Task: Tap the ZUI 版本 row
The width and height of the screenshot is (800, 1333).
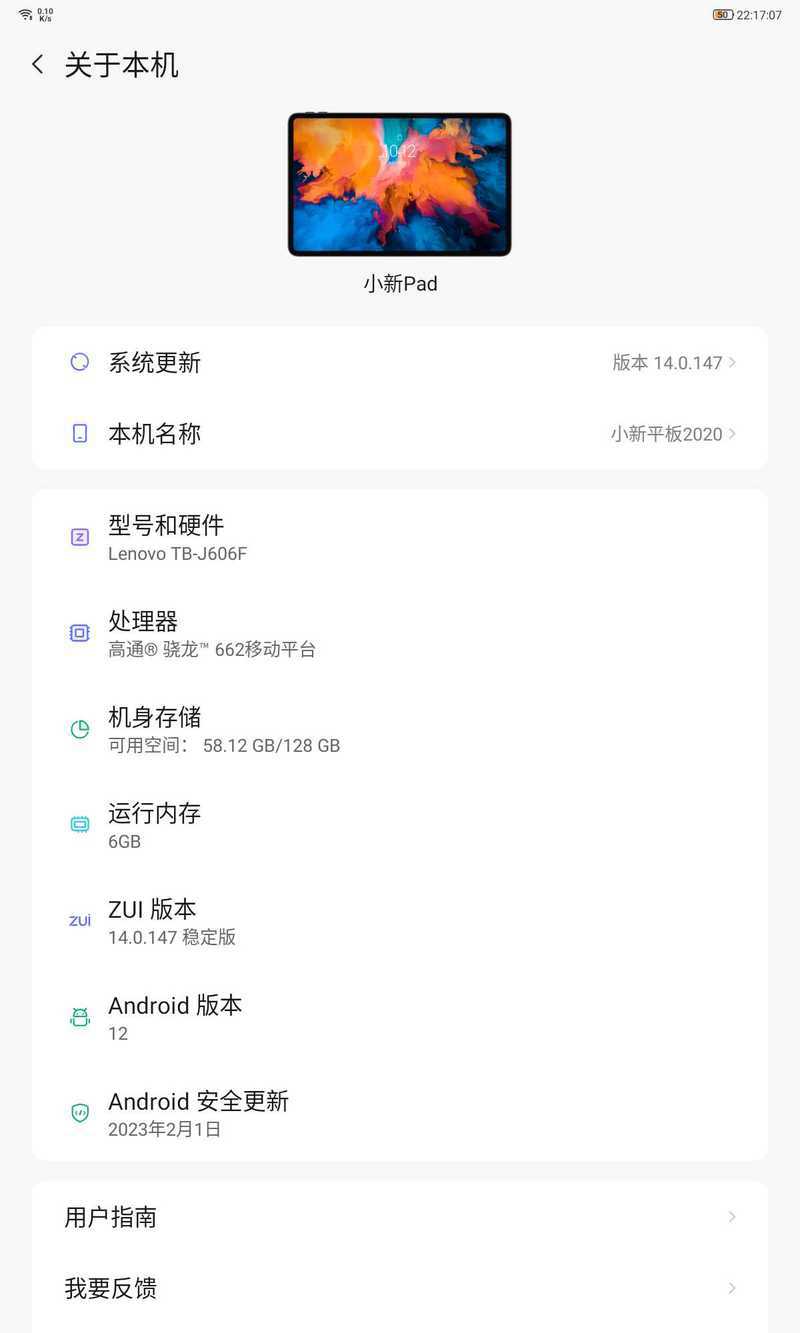Action: [x=400, y=921]
